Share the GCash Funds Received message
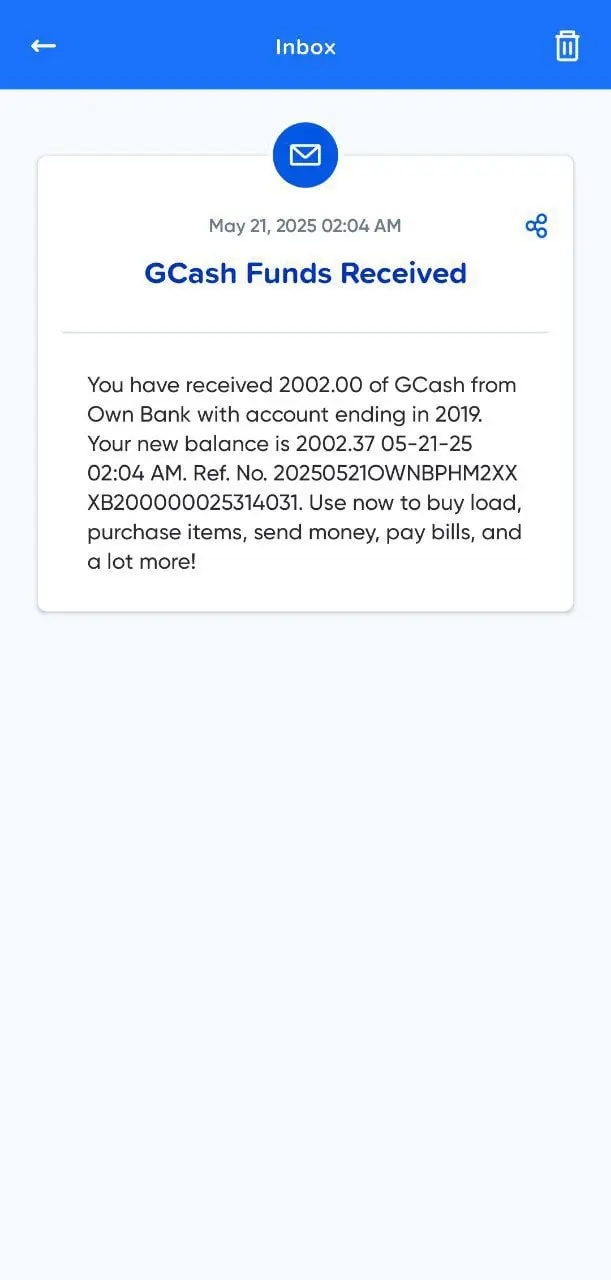Viewport: 611px width, 1280px height. click(536, 226)
